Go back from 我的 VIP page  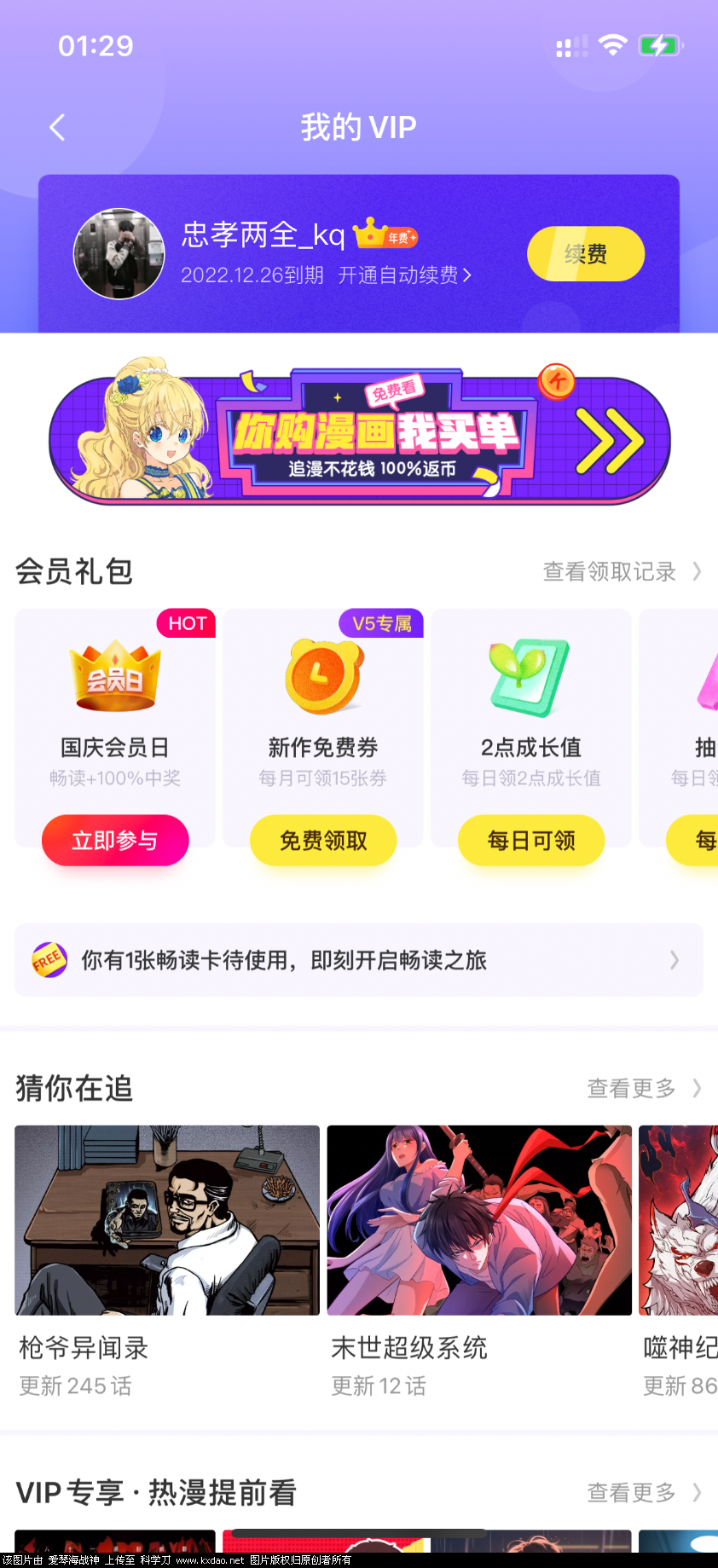point(57,128)
